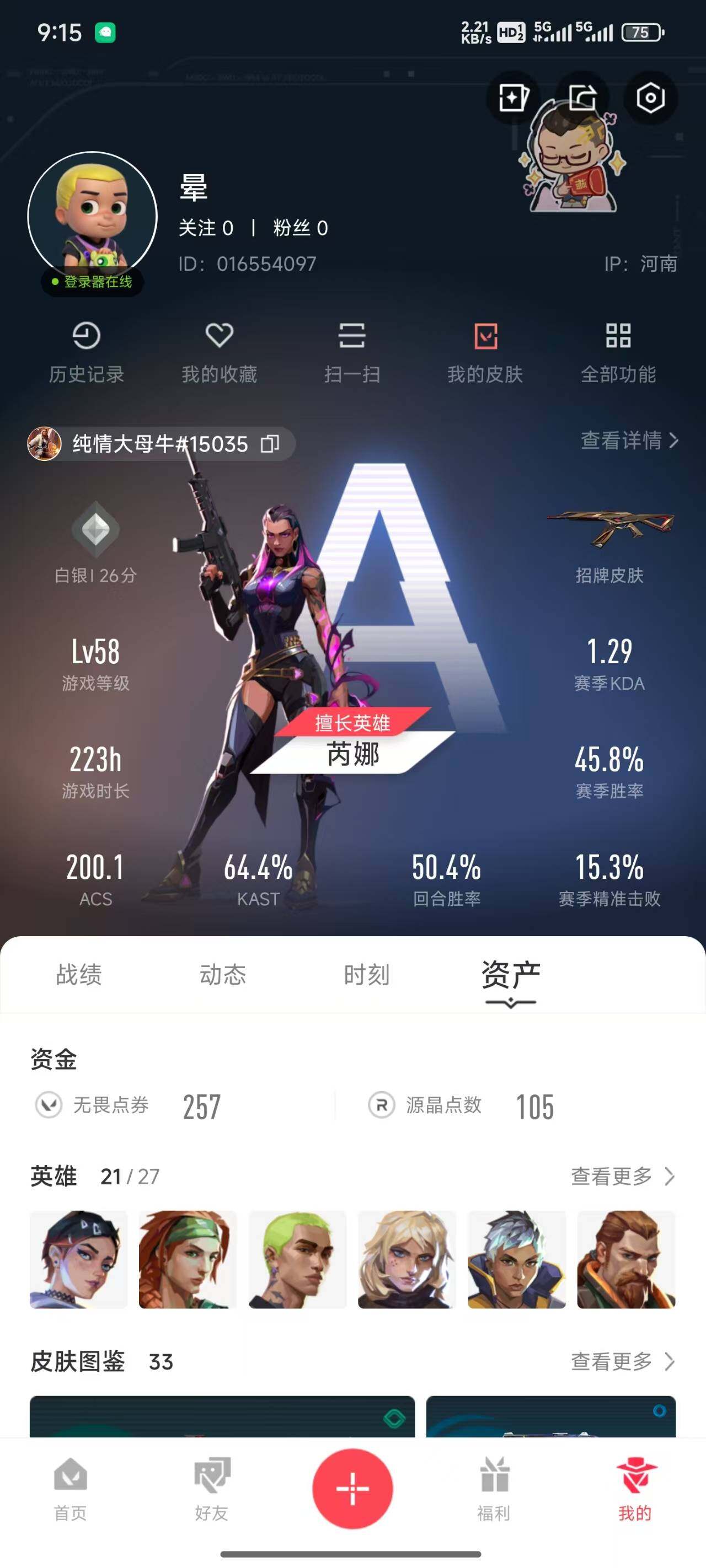Open the 好友 friends tab
This screenshot has width=706, height=1568.
[x=211, y=1488]
